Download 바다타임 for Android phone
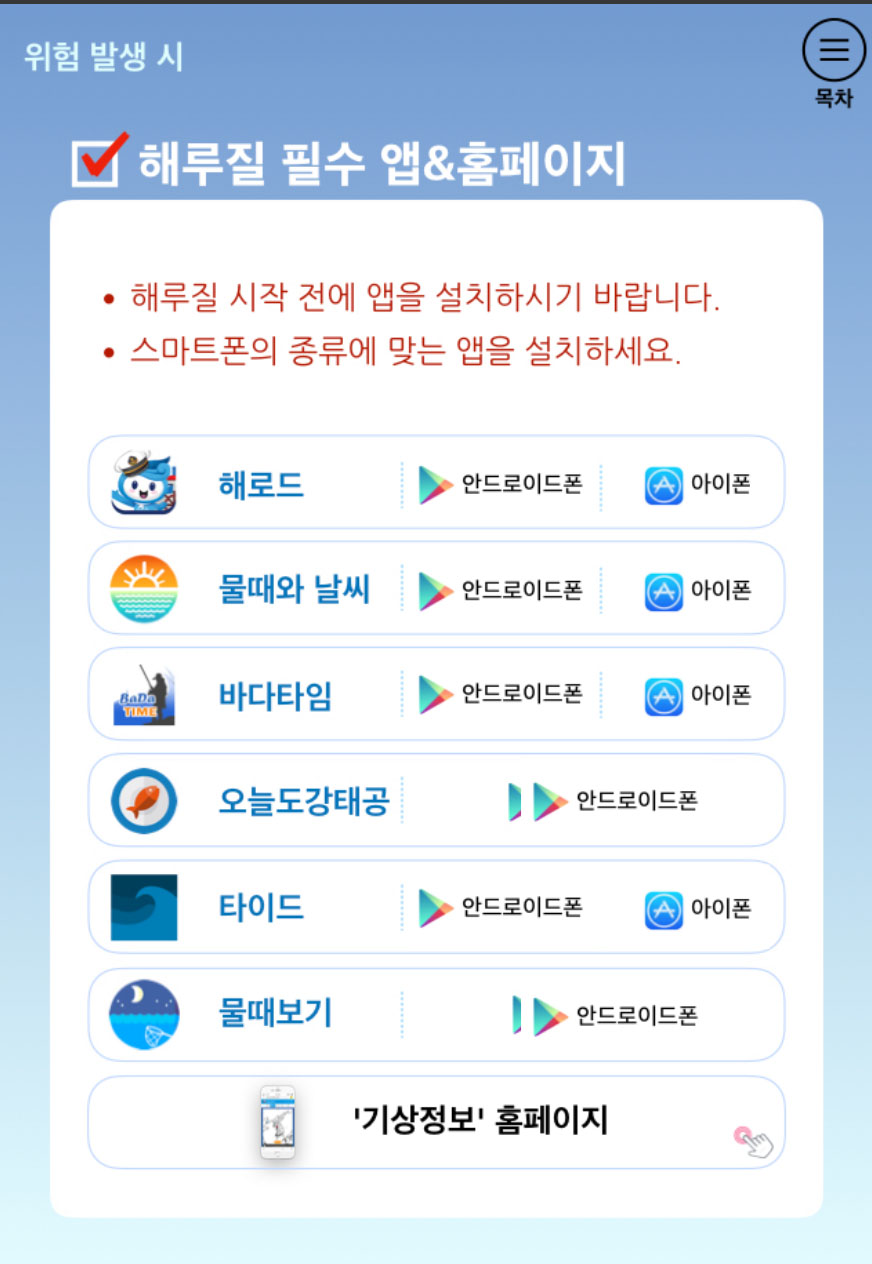The height and width of the screenshot is (1264, 872). [x=500, y=695]
